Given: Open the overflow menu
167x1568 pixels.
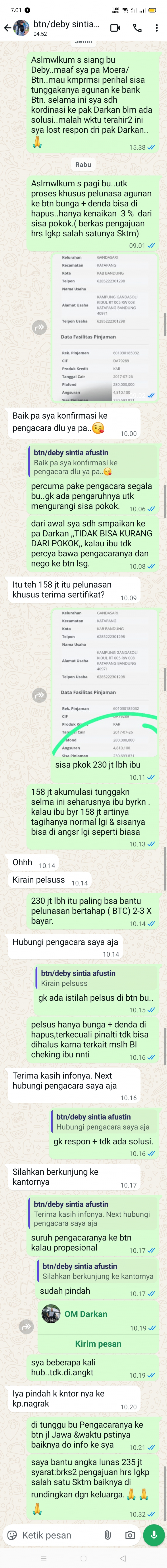Looking at the screenshot, I should 157,28.
